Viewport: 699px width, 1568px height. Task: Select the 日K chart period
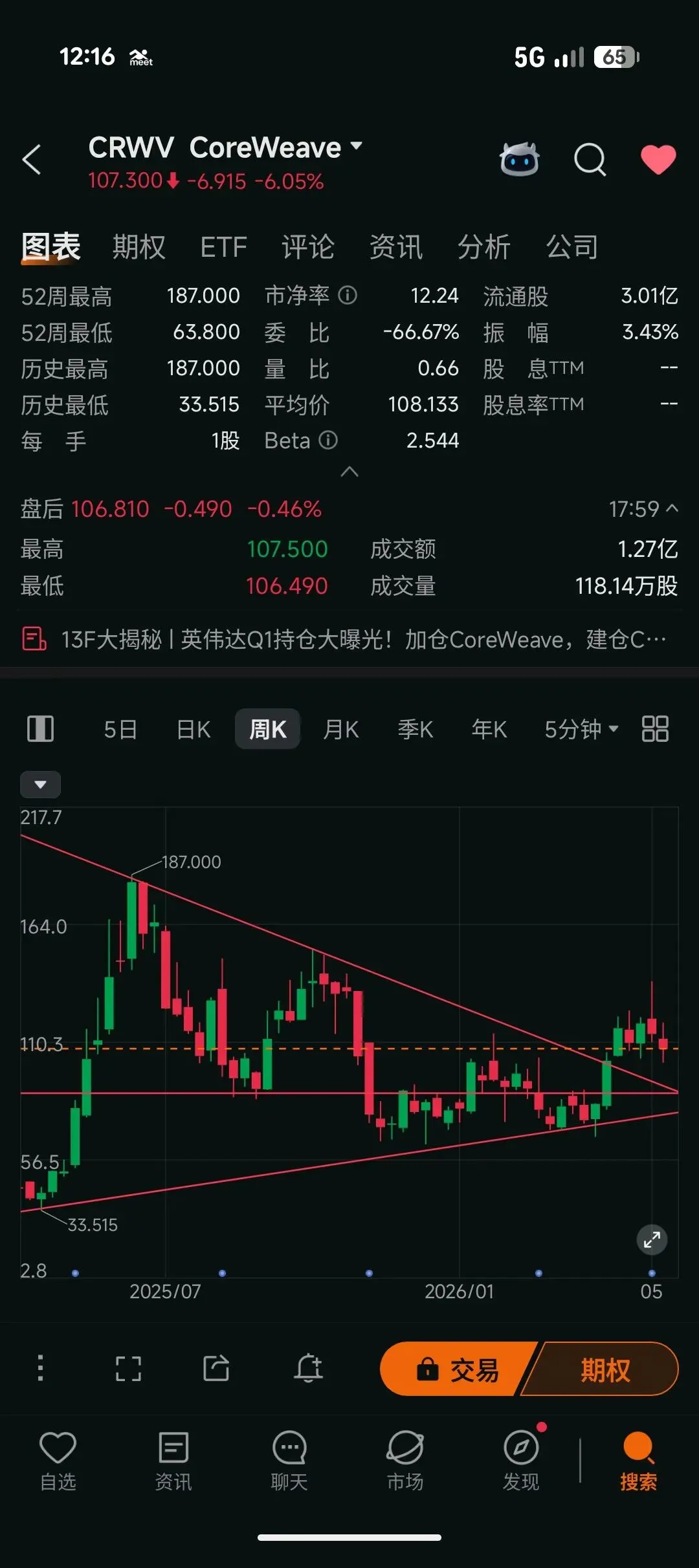(x=194, y=729)
